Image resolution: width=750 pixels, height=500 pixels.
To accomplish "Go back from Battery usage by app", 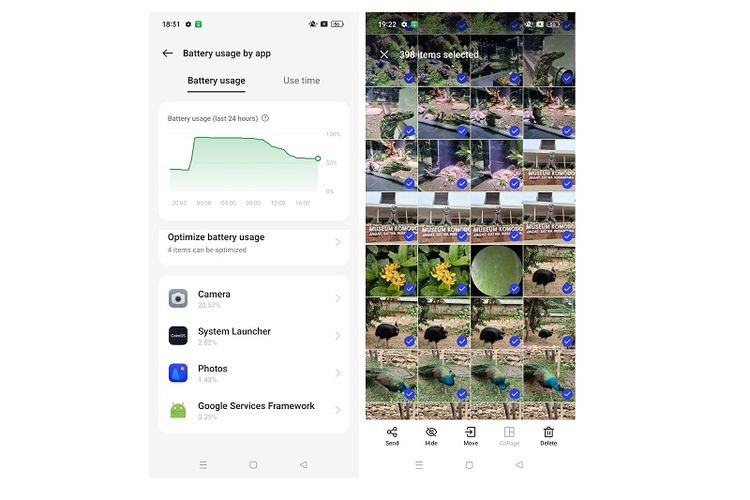I will click(x=167, y=53).
